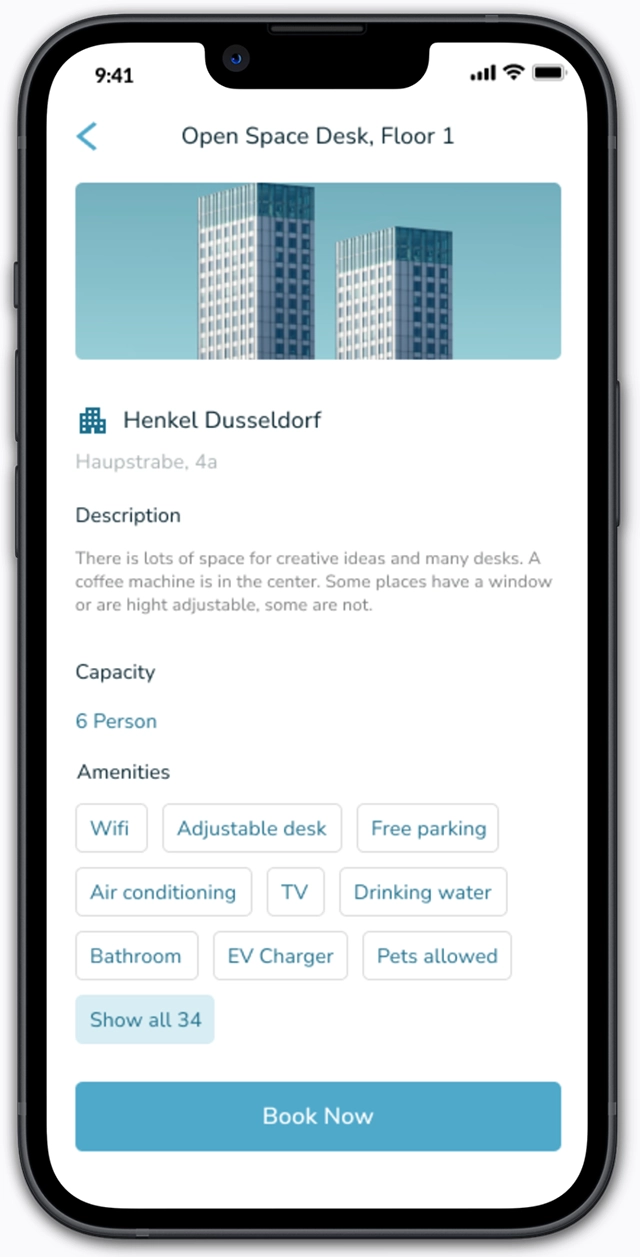Image resolution: width=640 pixels, height=1257 pixels.
Task: Choose the Pets allowed chip
Action: (x=437, y=956)
